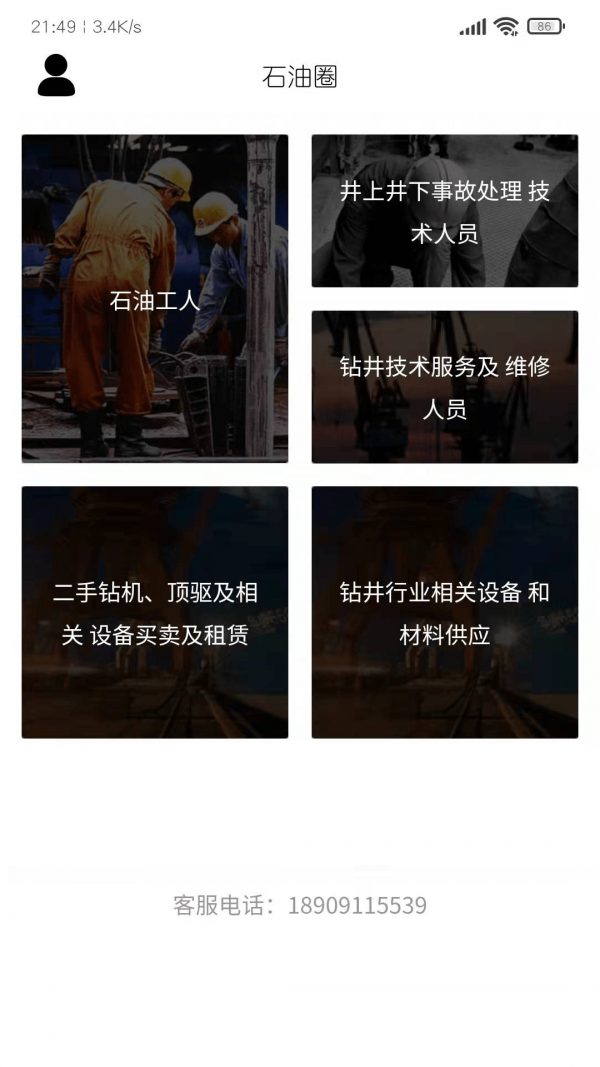Open the user profile icon
This screenshot has height=1067, width=600.
pyautogui.click(x=56, y=76)
